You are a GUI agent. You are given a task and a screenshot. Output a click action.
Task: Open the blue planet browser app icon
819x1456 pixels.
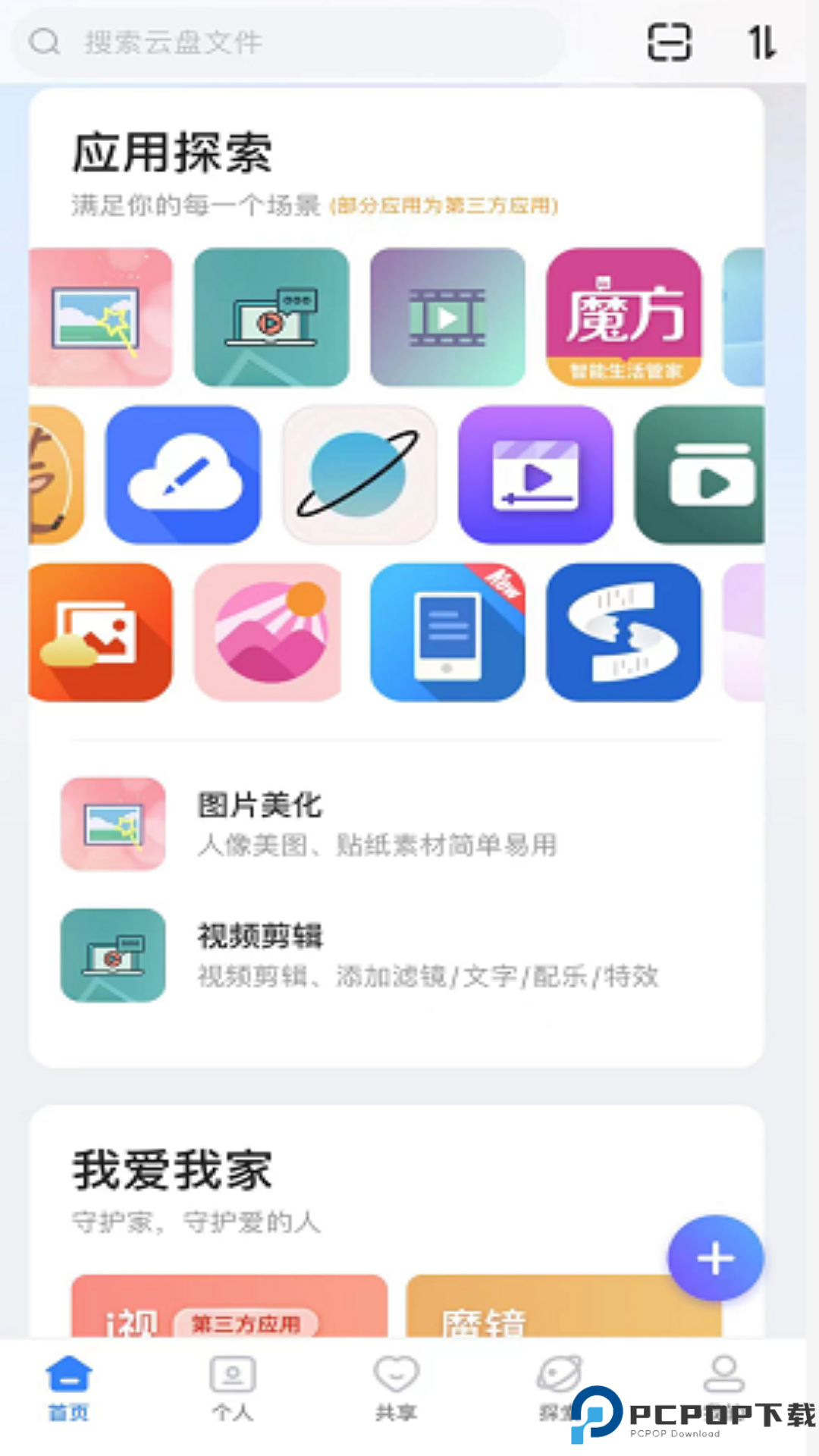pos(358,476)
